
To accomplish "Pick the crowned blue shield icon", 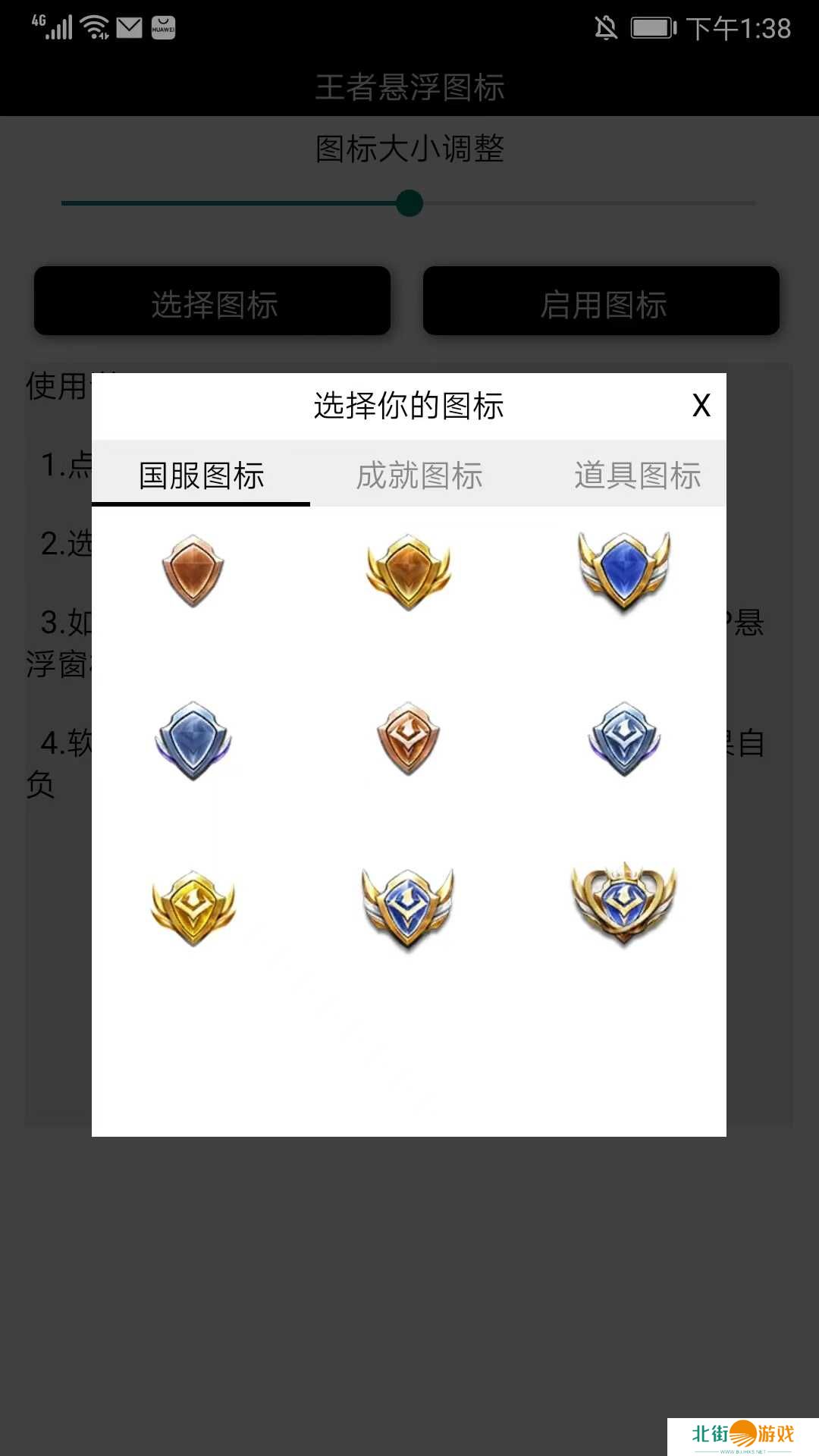I will [624, 904].
